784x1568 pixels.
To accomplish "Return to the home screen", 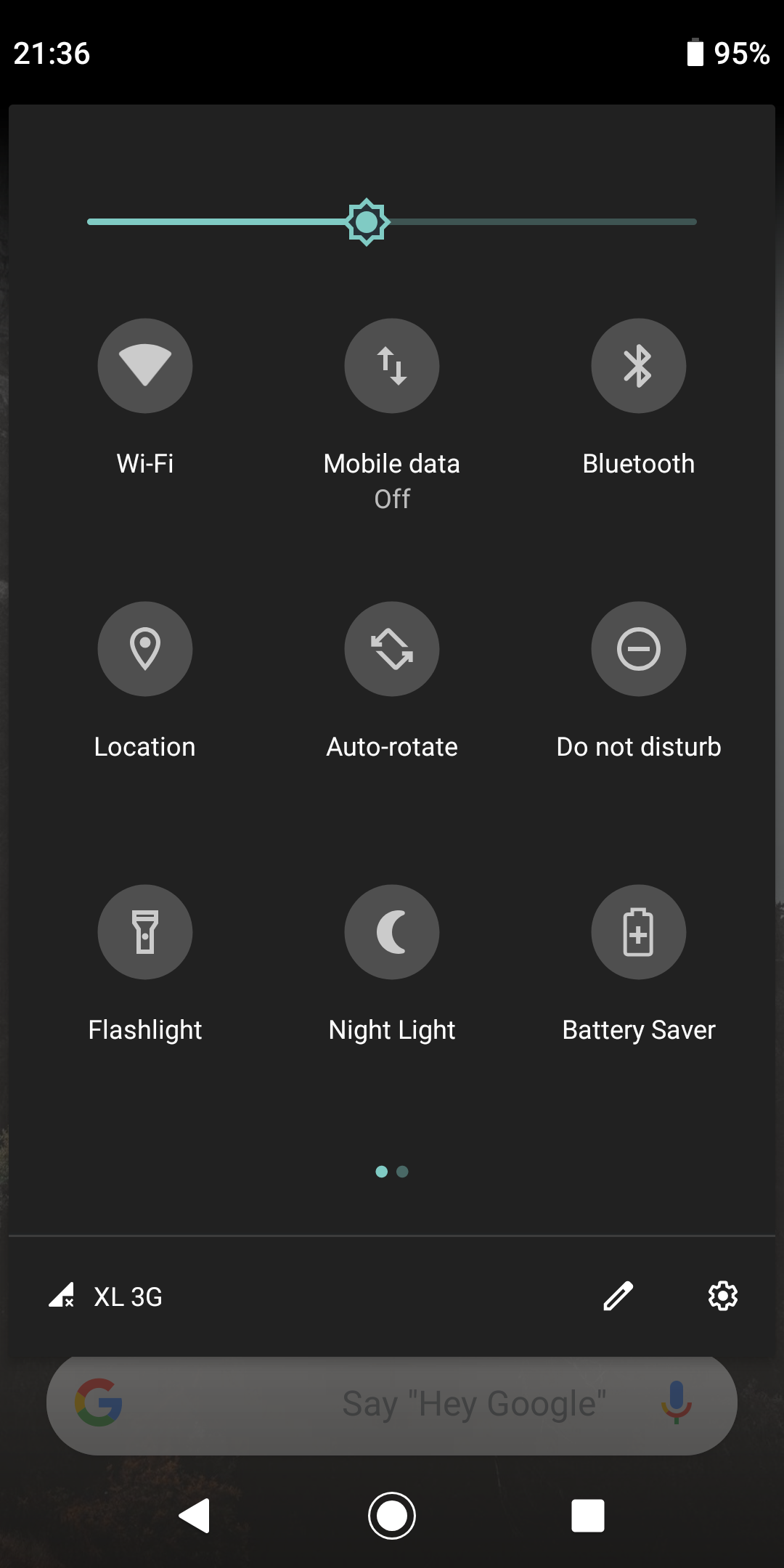I will pyautogui.click(x=392, y=1516).
